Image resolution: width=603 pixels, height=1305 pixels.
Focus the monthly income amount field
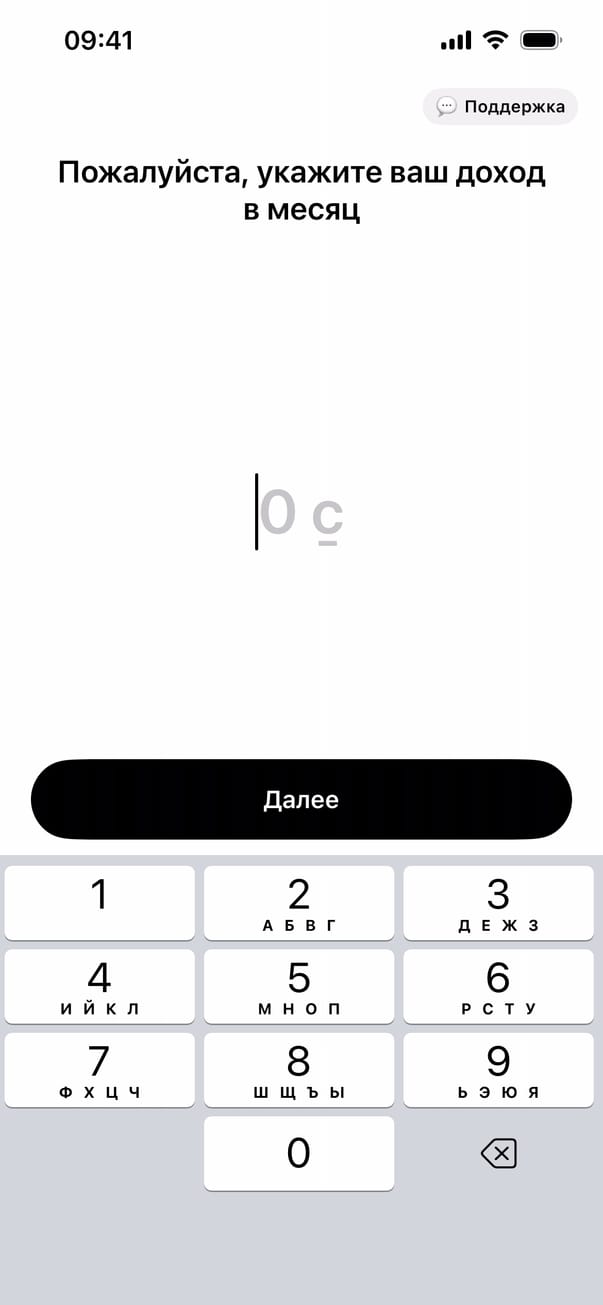tap(300, 513)
